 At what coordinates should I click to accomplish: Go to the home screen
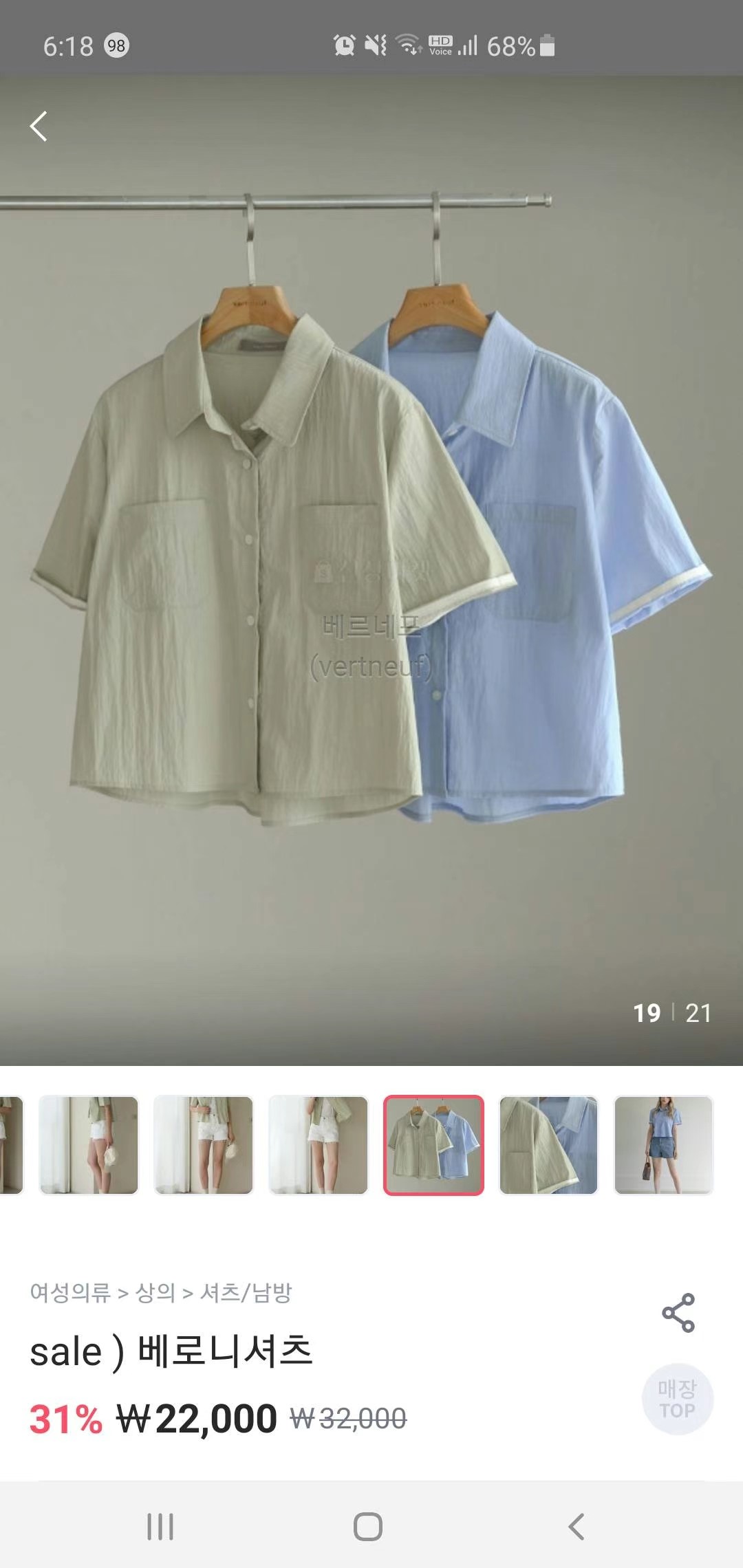(368, 1527)
